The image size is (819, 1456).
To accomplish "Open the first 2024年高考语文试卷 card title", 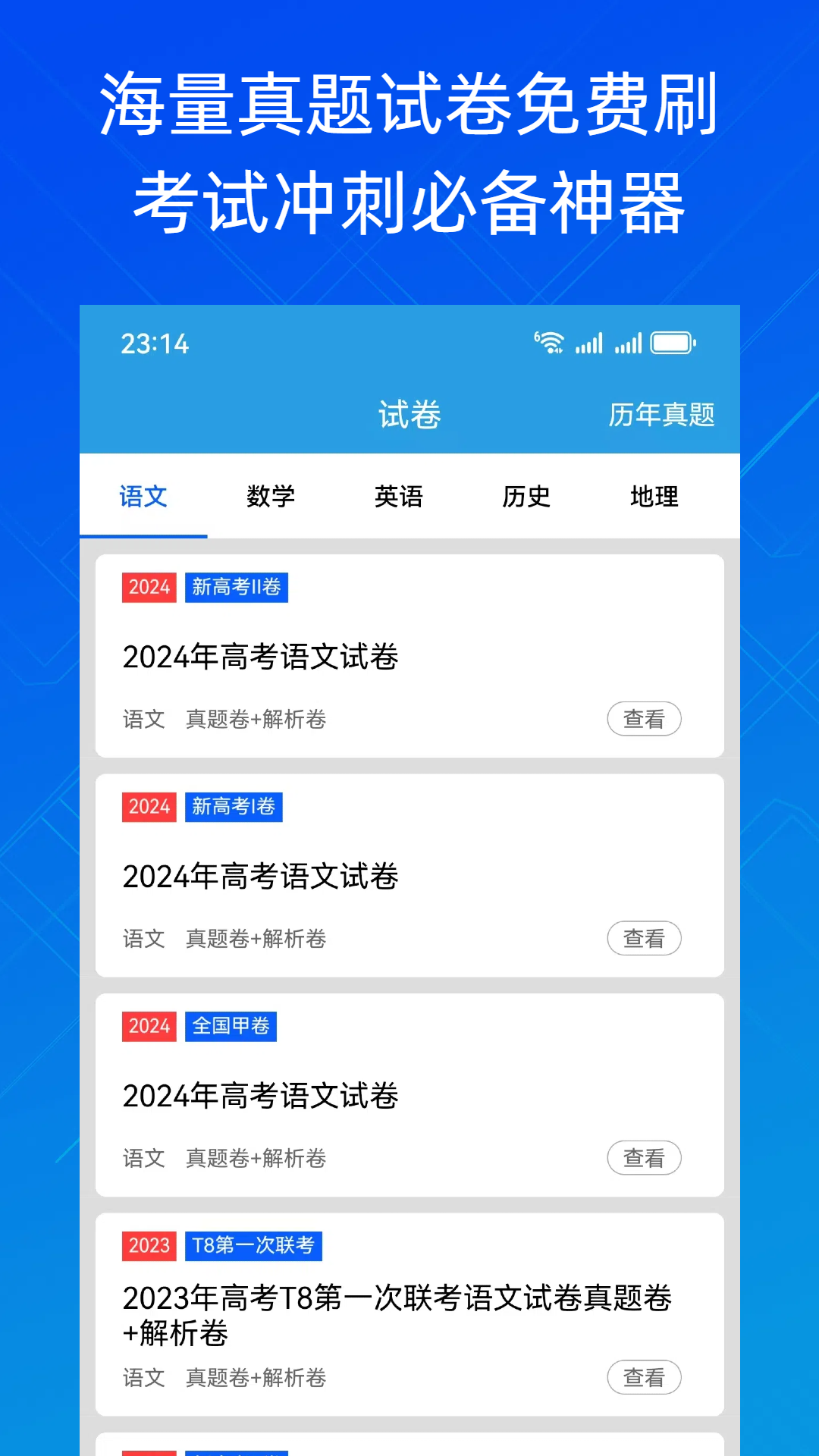I will [261, 657].
